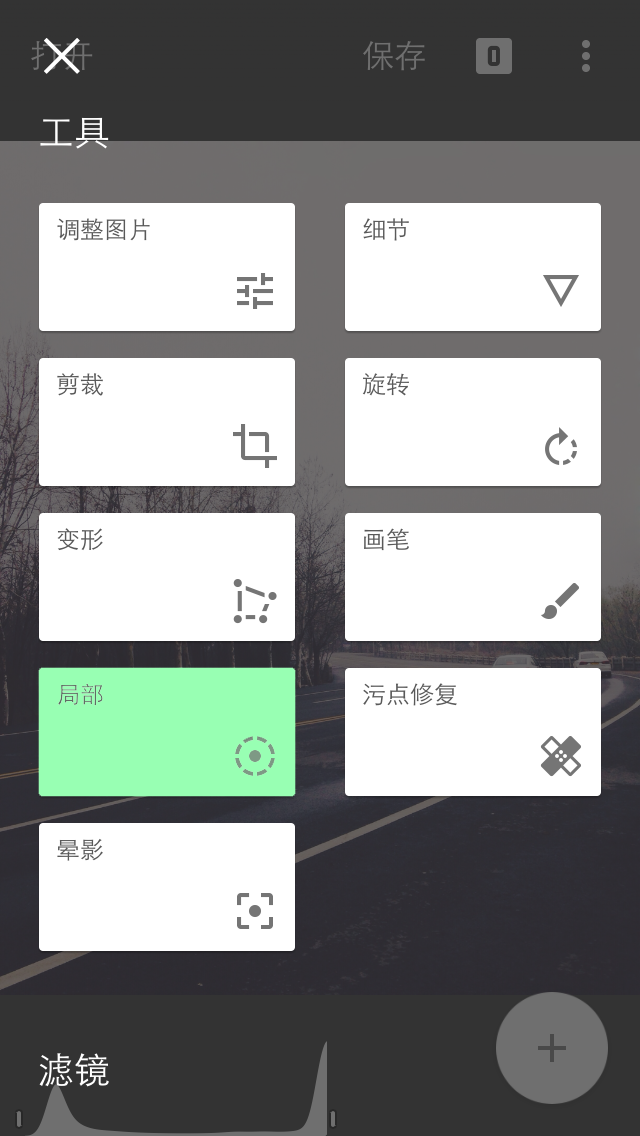Open the overflow menu
Viewport: 640px width, 1136px height.
585,56
